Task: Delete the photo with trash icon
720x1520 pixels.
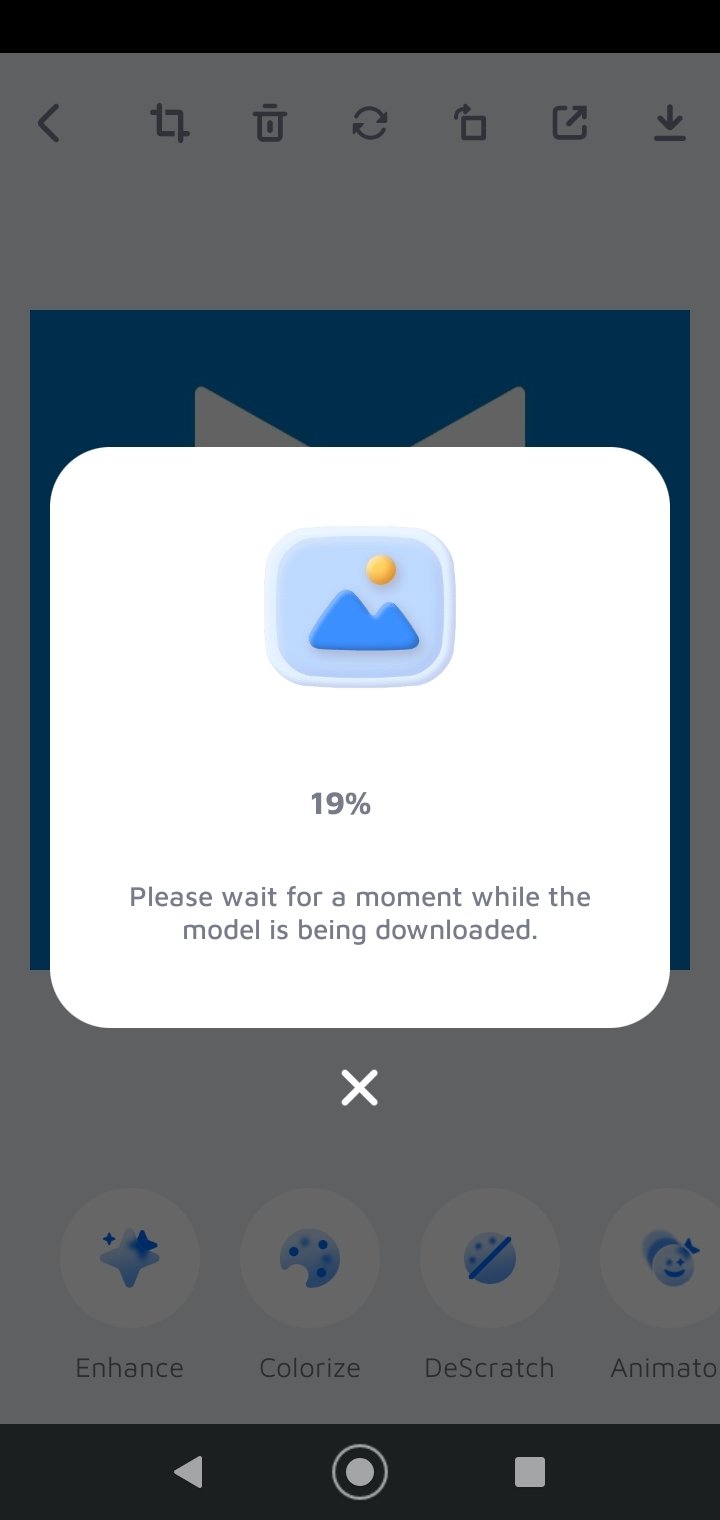Action: [269, 124]
